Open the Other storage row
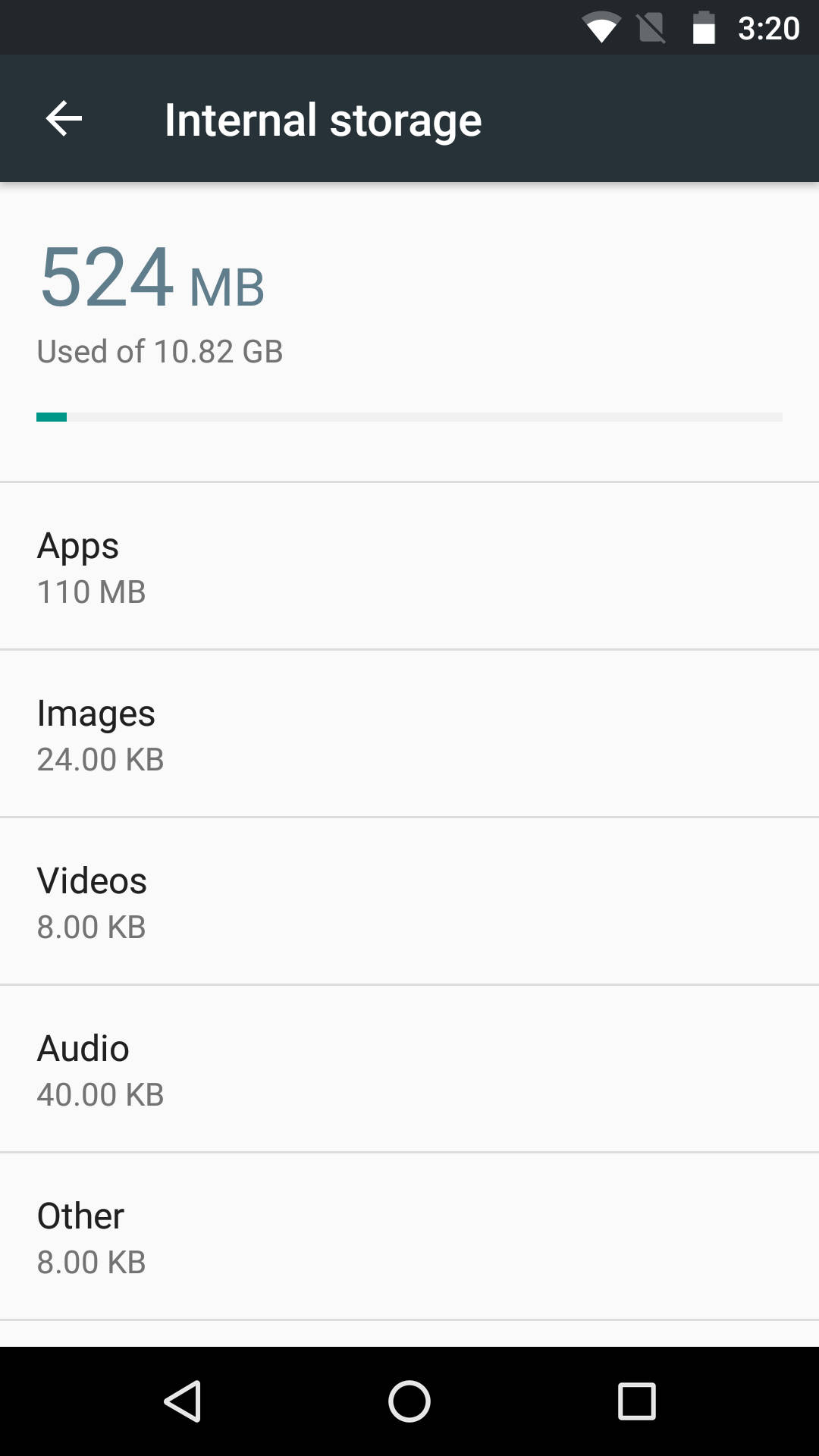This screenshot has width=819, height=1456. 409,1236
